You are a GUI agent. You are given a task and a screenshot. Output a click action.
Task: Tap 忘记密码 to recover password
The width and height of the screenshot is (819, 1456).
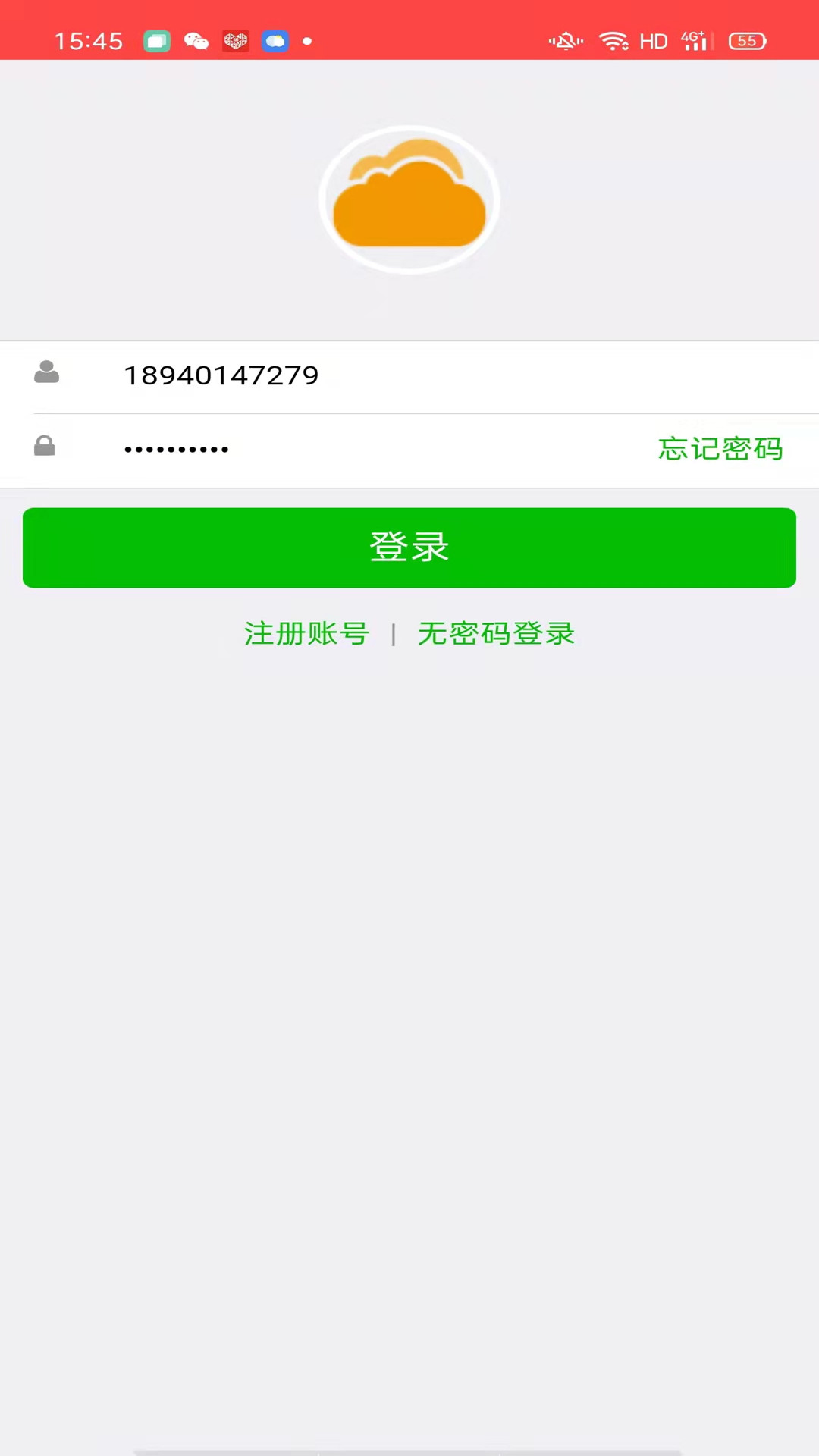[720, 449]
